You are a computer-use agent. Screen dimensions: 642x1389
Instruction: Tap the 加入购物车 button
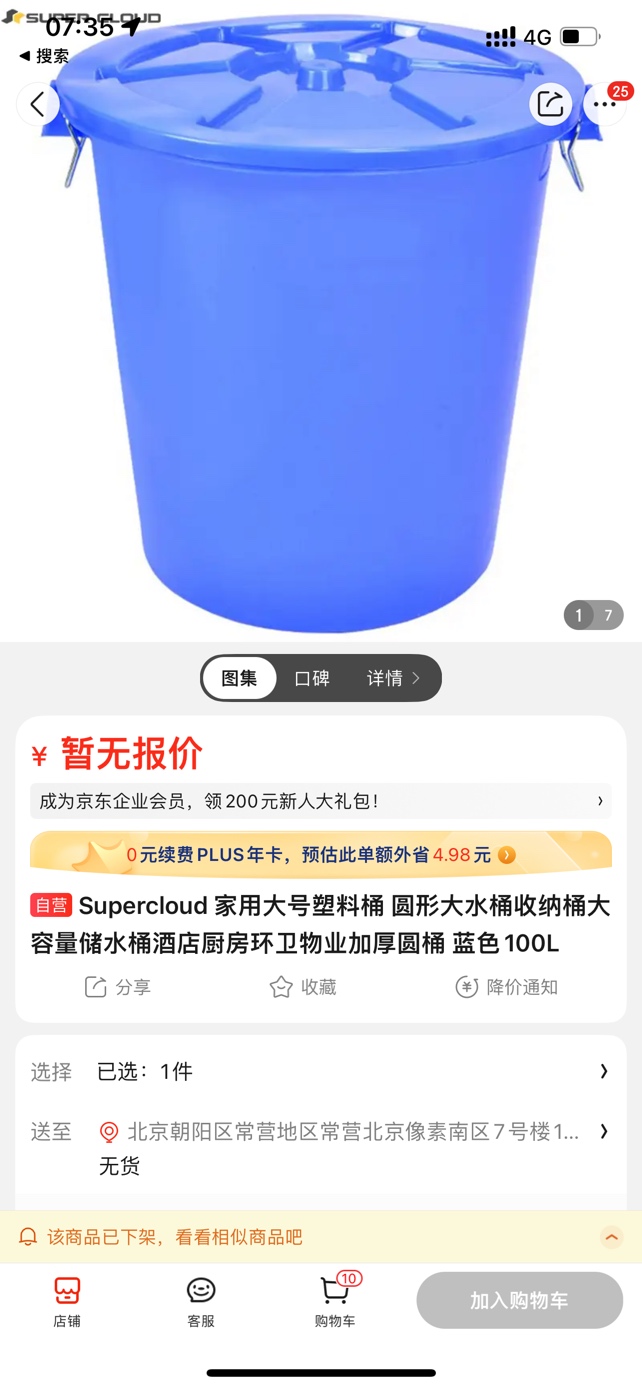[519, 1300]
